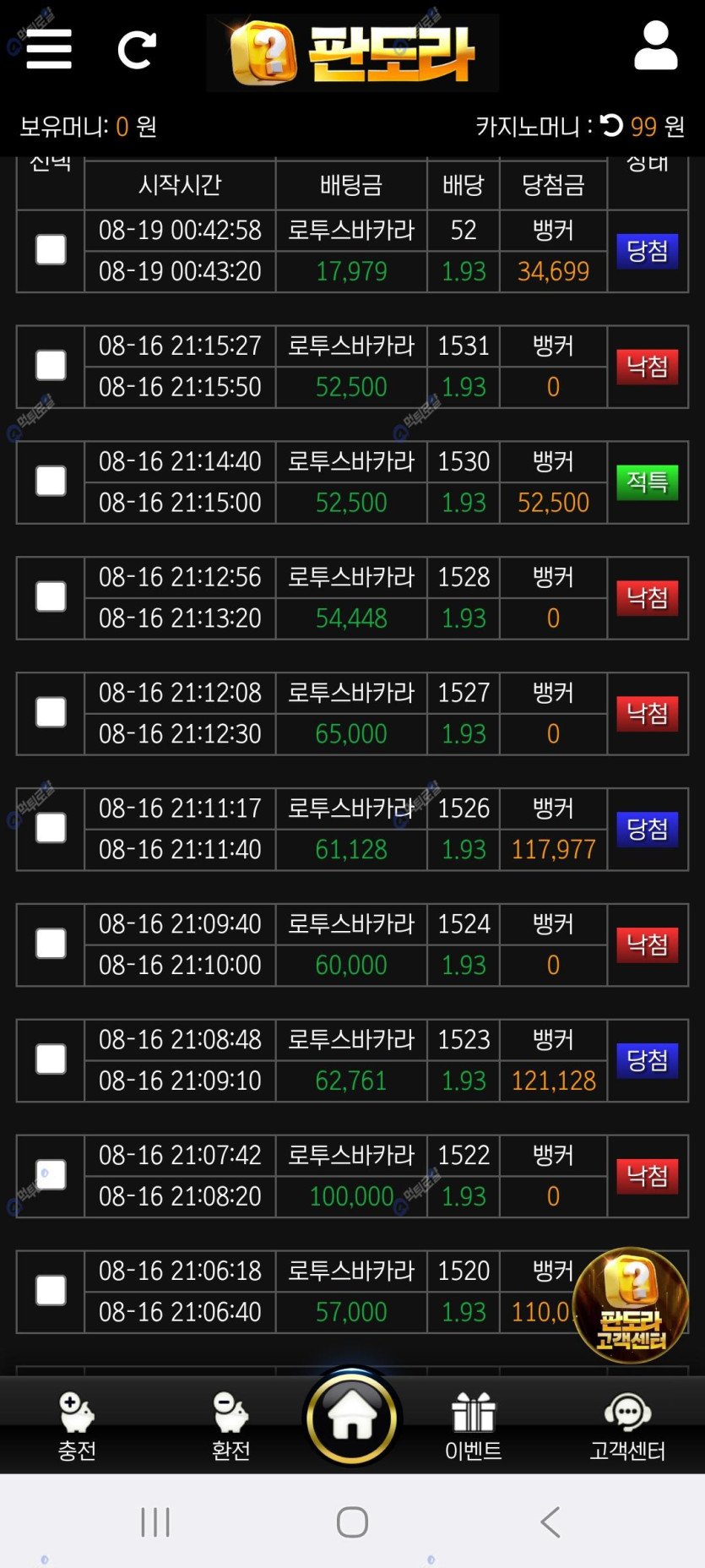Select the bet starting 08-19 00:42:58
The image size is (705, 1568).
pos(51,250)
